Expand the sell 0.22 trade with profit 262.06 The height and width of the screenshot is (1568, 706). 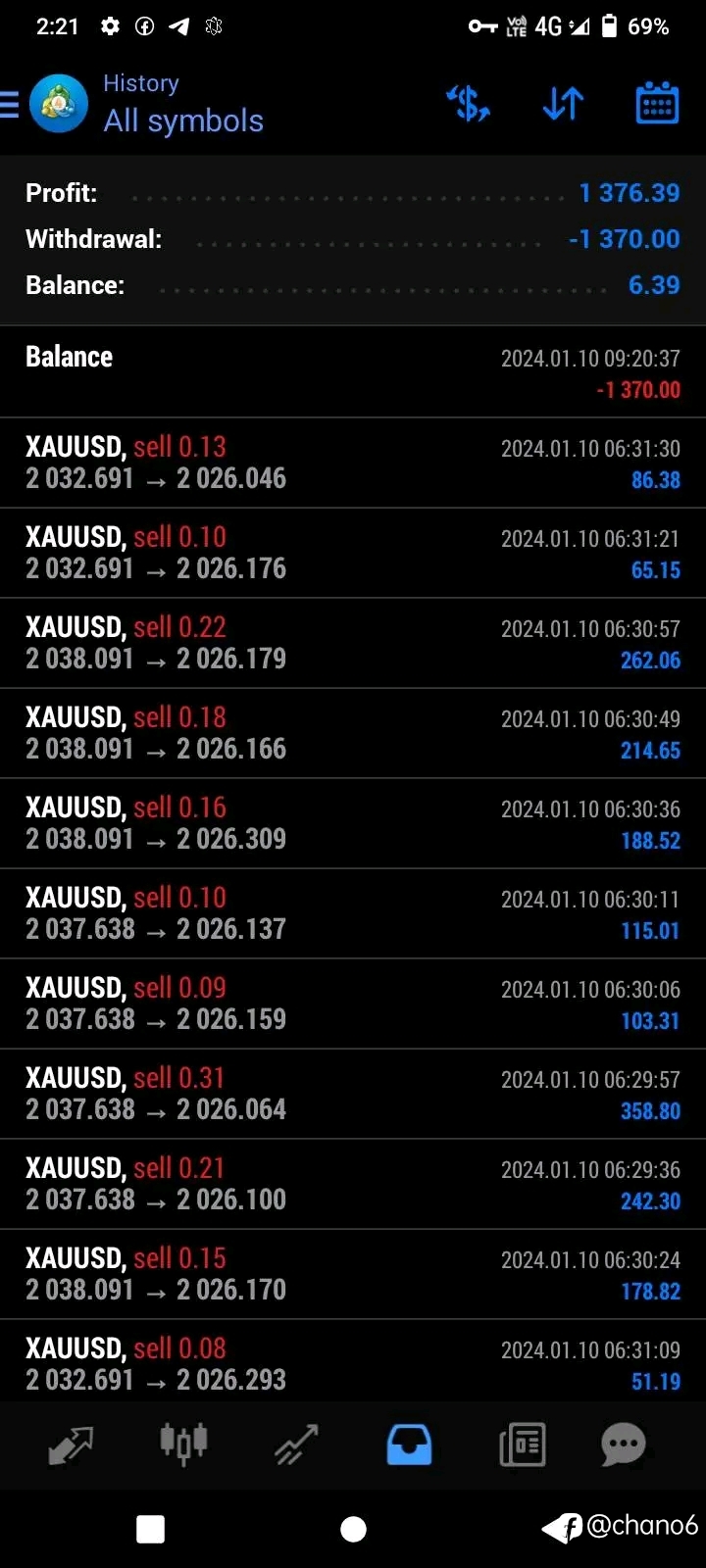coord(353,643)
